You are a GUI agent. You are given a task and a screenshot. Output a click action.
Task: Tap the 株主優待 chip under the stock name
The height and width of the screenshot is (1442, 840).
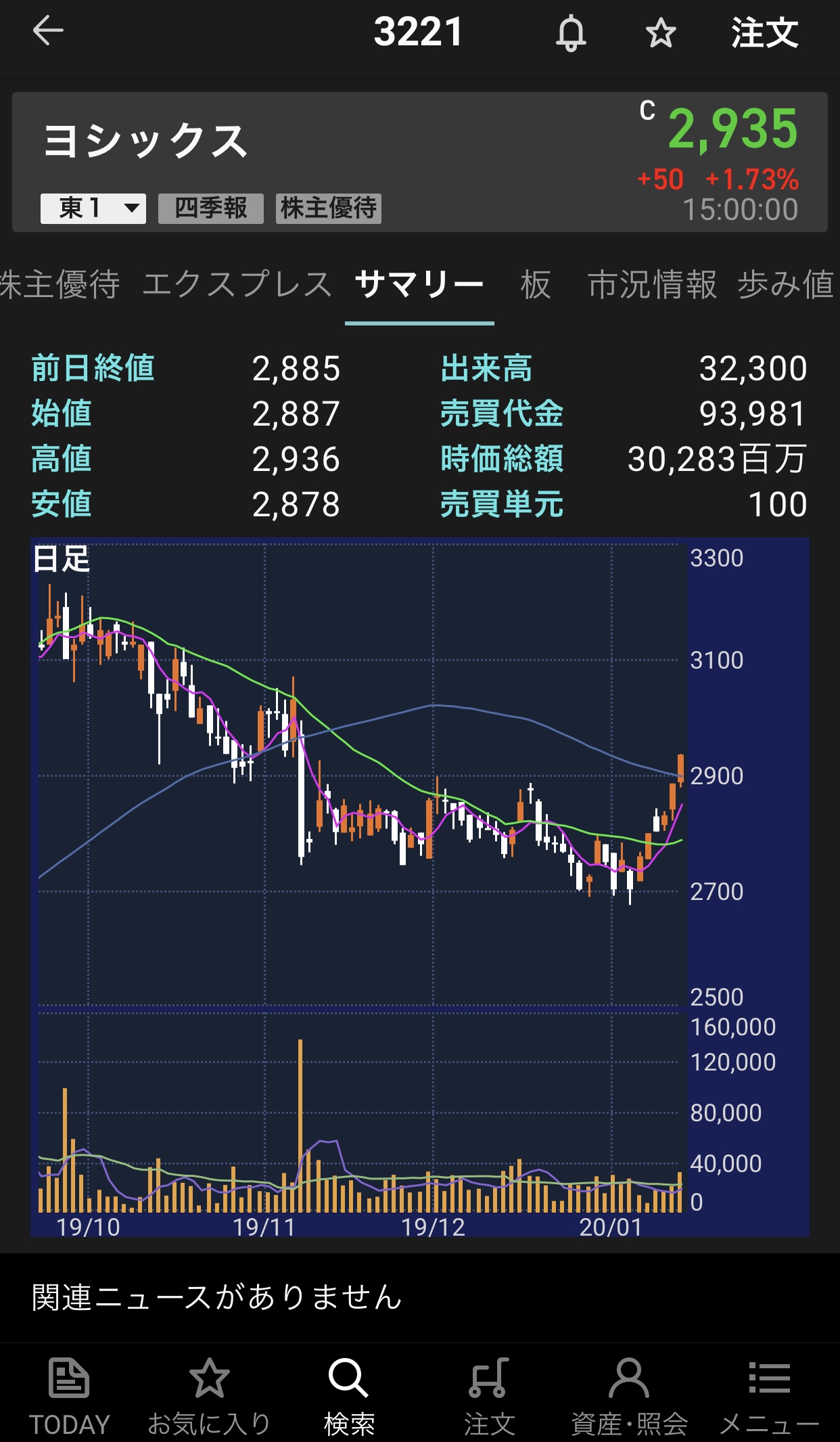point(329,208)
